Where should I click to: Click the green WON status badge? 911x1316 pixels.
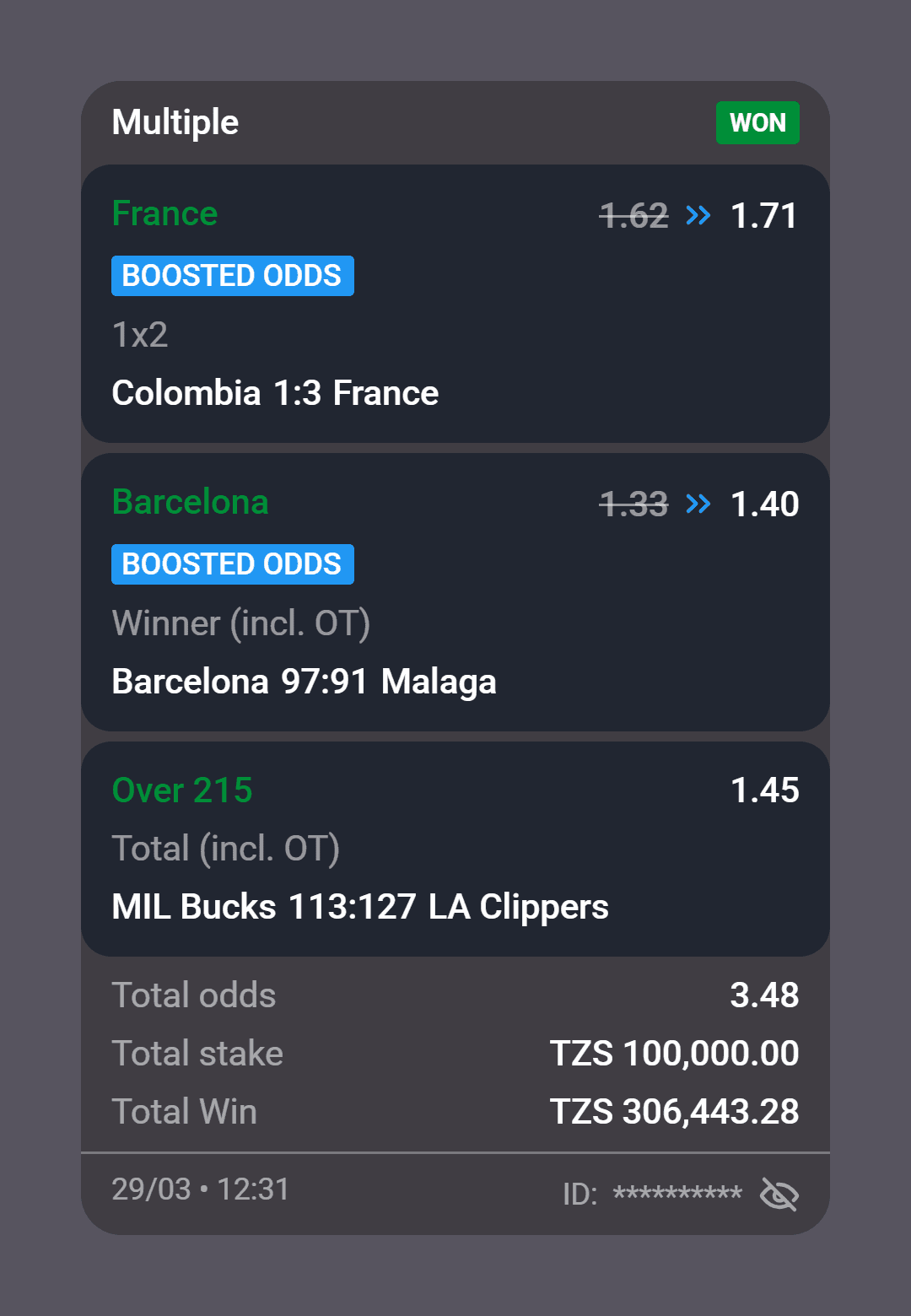[757, 122]
